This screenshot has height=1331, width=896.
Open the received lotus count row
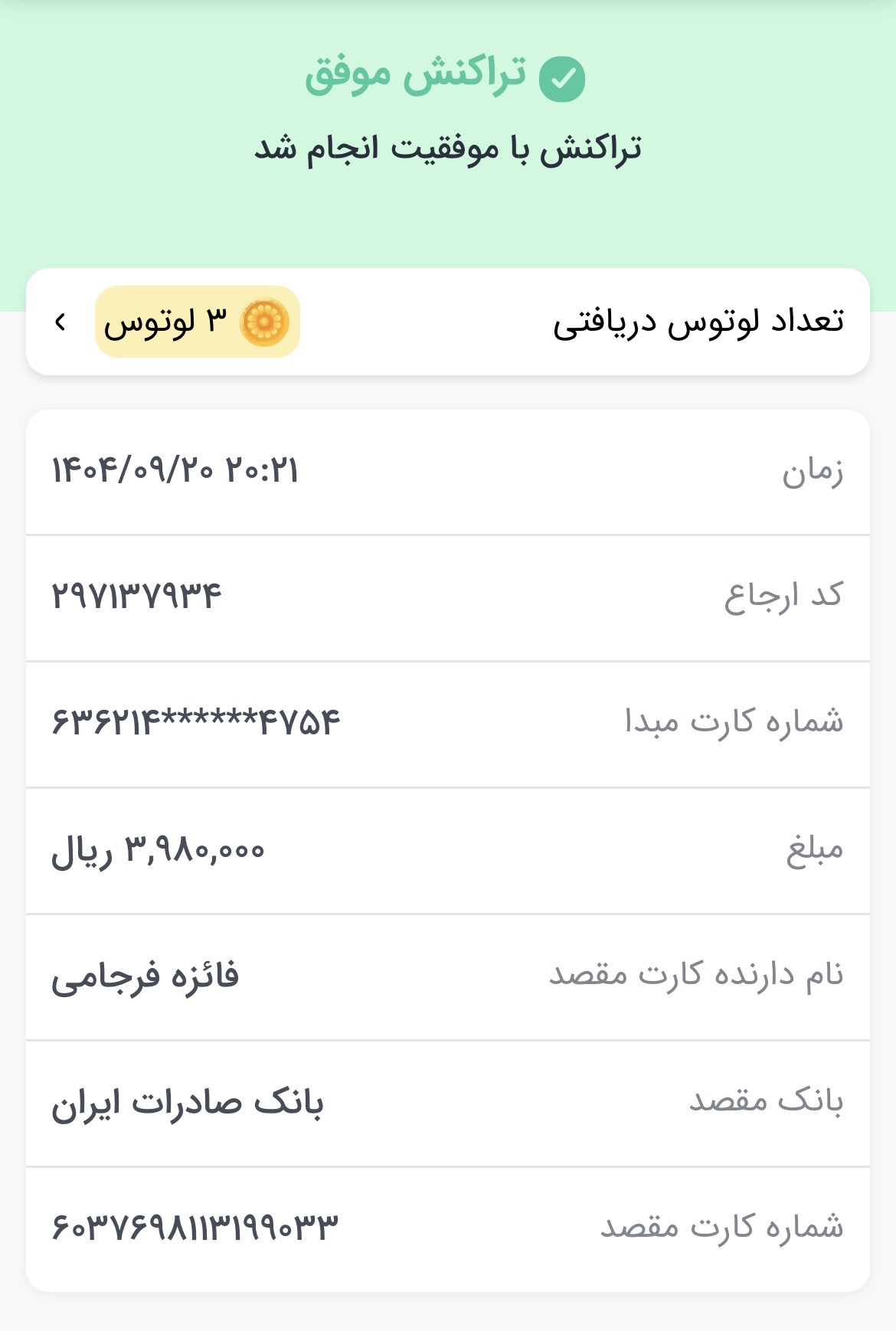tap(447, 322)
